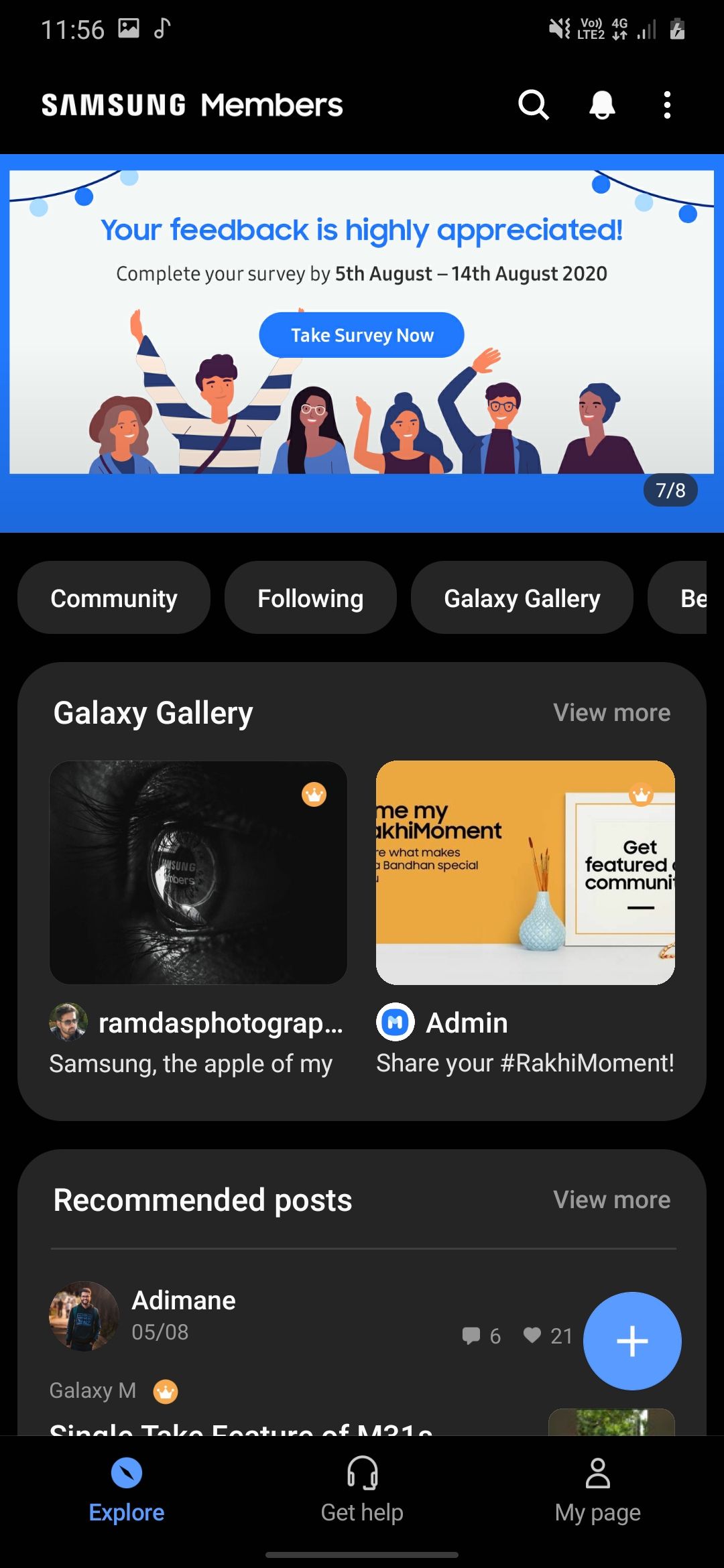This screenshot has width=724, height=1568.
Task: Select the Community filter chip
Action: coord(113,597)
